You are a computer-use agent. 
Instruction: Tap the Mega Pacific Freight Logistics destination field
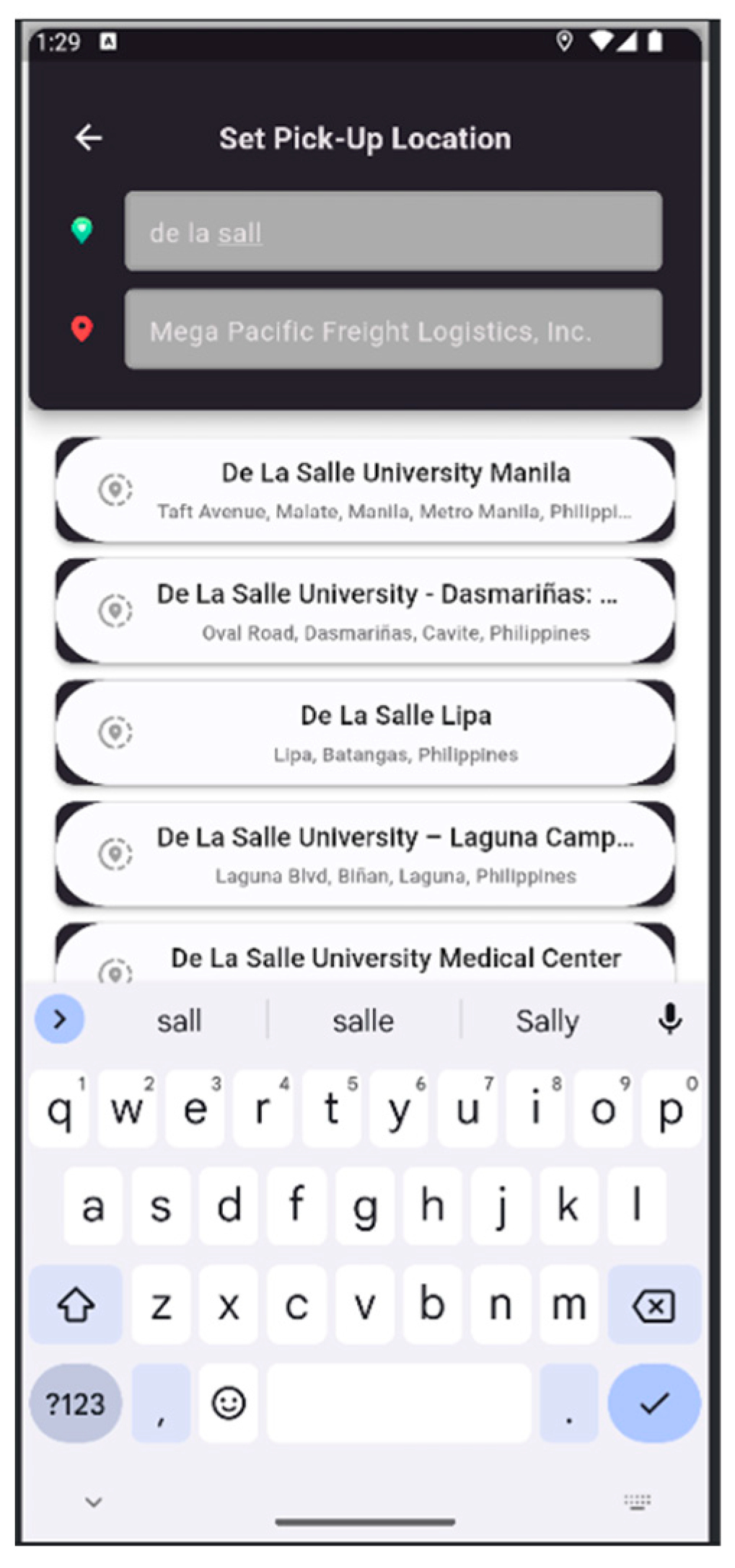392,330
